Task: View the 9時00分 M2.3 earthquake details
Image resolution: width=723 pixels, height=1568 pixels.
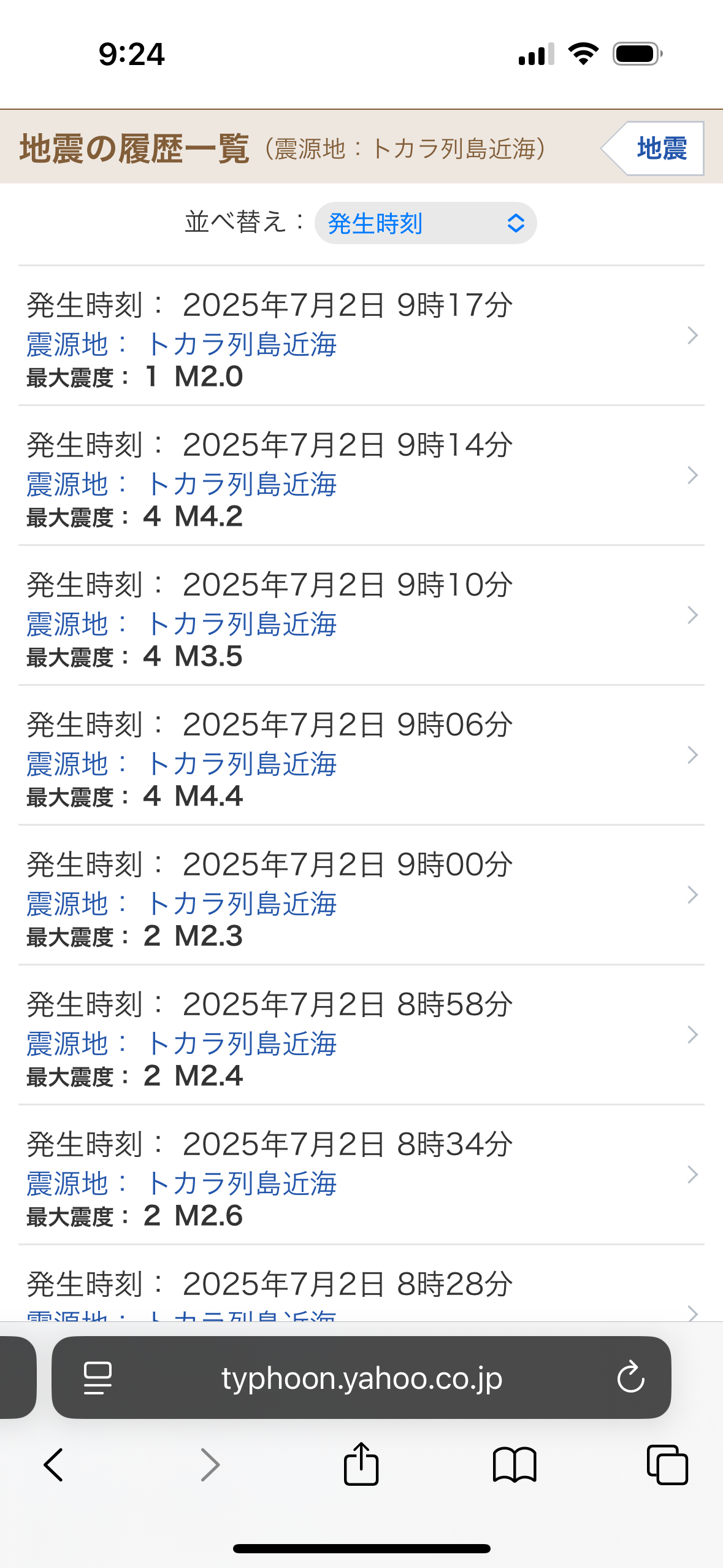Action: coord(361,895)
